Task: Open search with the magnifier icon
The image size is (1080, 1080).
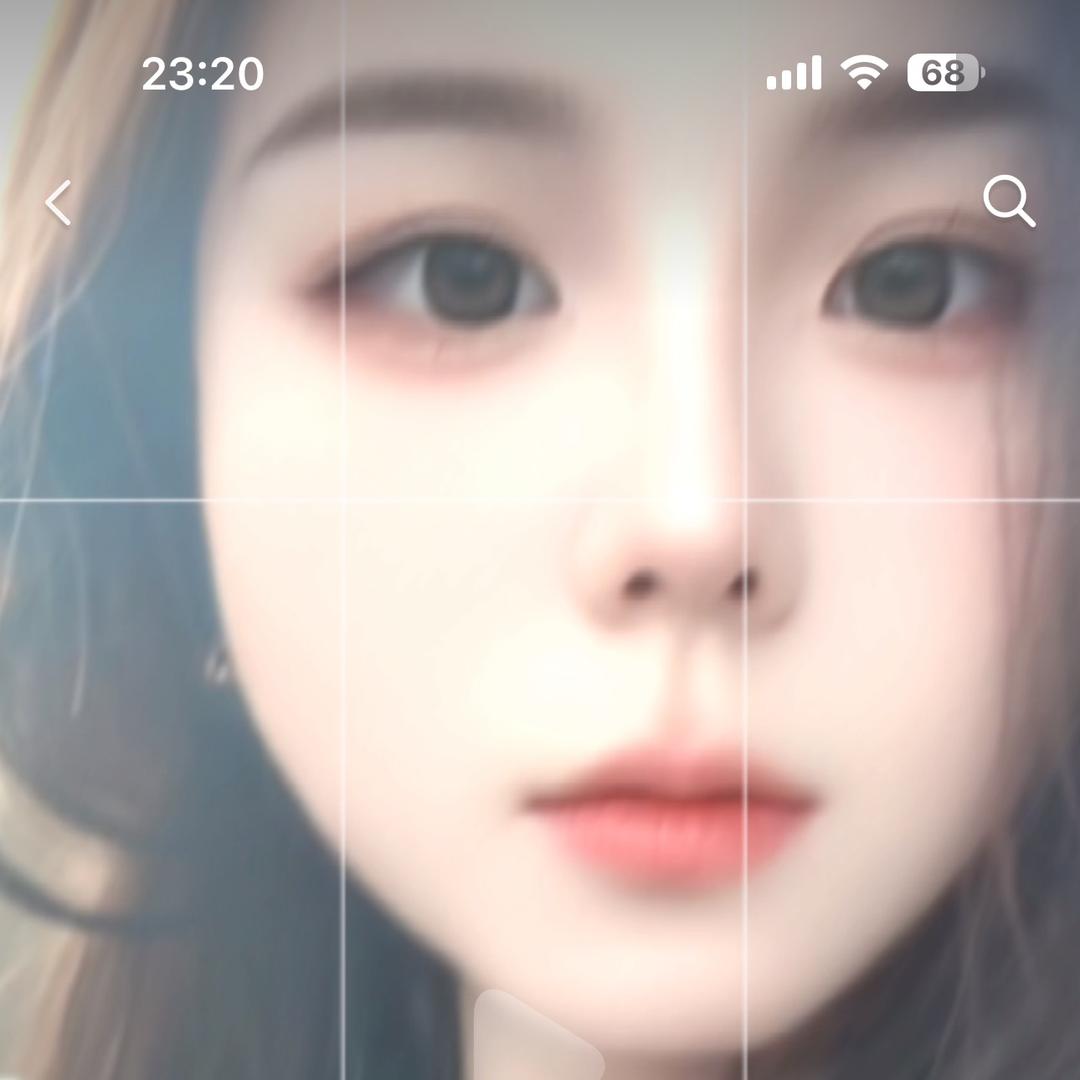Action: (1009, 201)
